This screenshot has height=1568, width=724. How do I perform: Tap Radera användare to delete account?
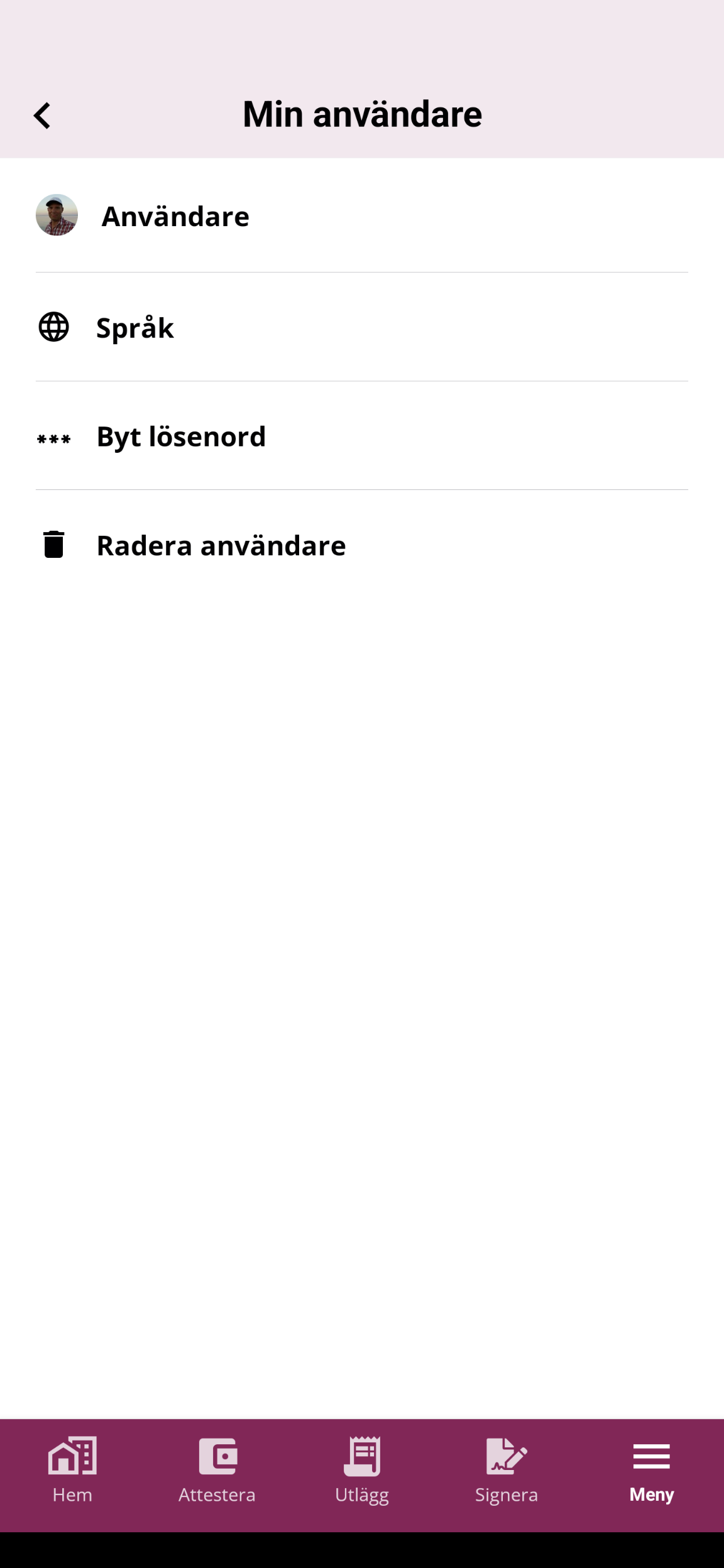coord(221,545)
